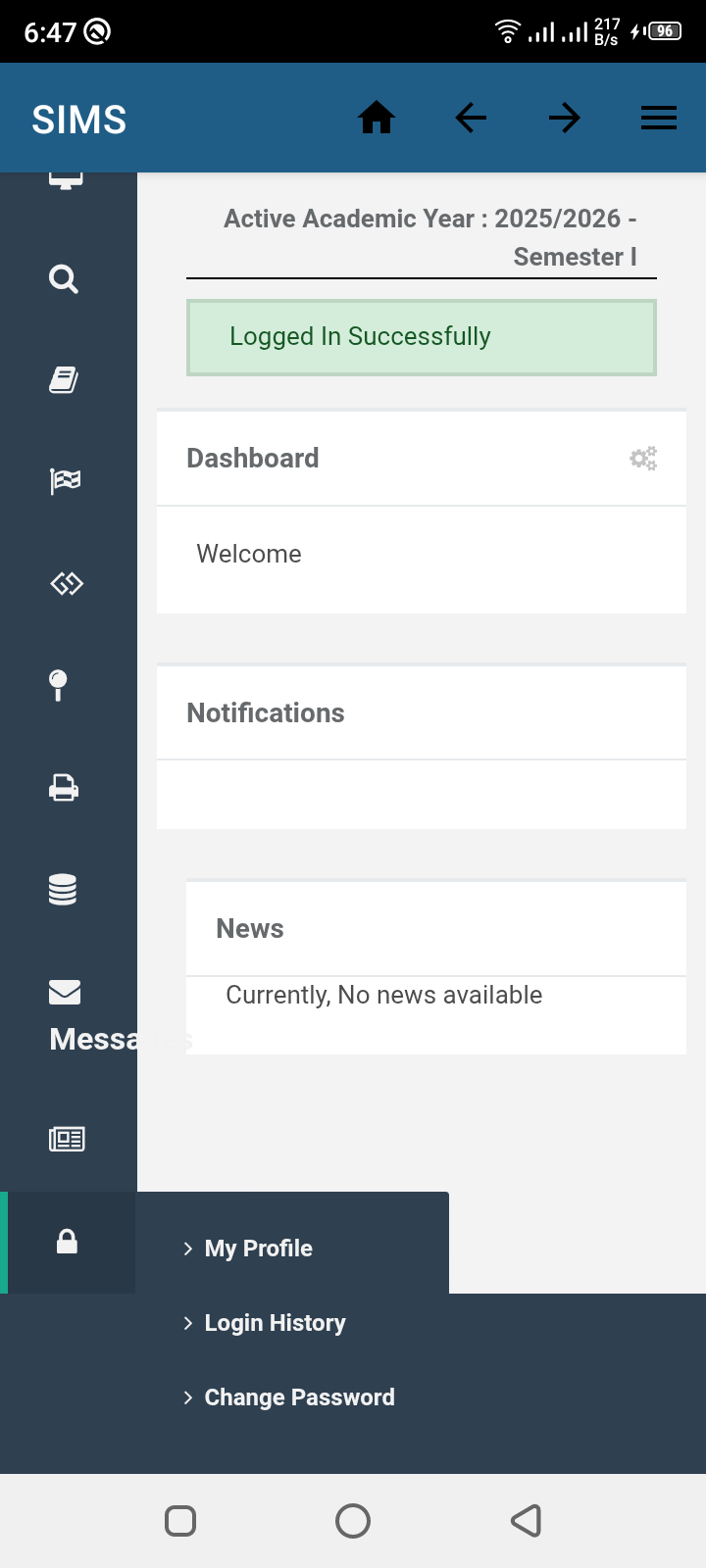
Task: Click the newspaper icon in the sidebar
Action: 63,1138
